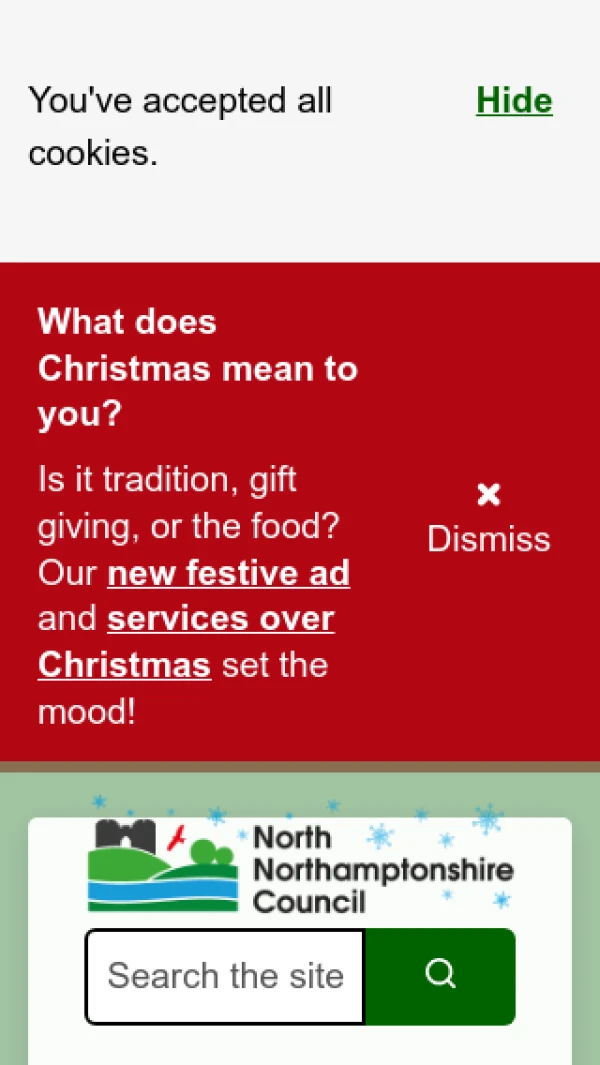
Task: Tap the Search the site field
Action: click(x=225, y=976)
